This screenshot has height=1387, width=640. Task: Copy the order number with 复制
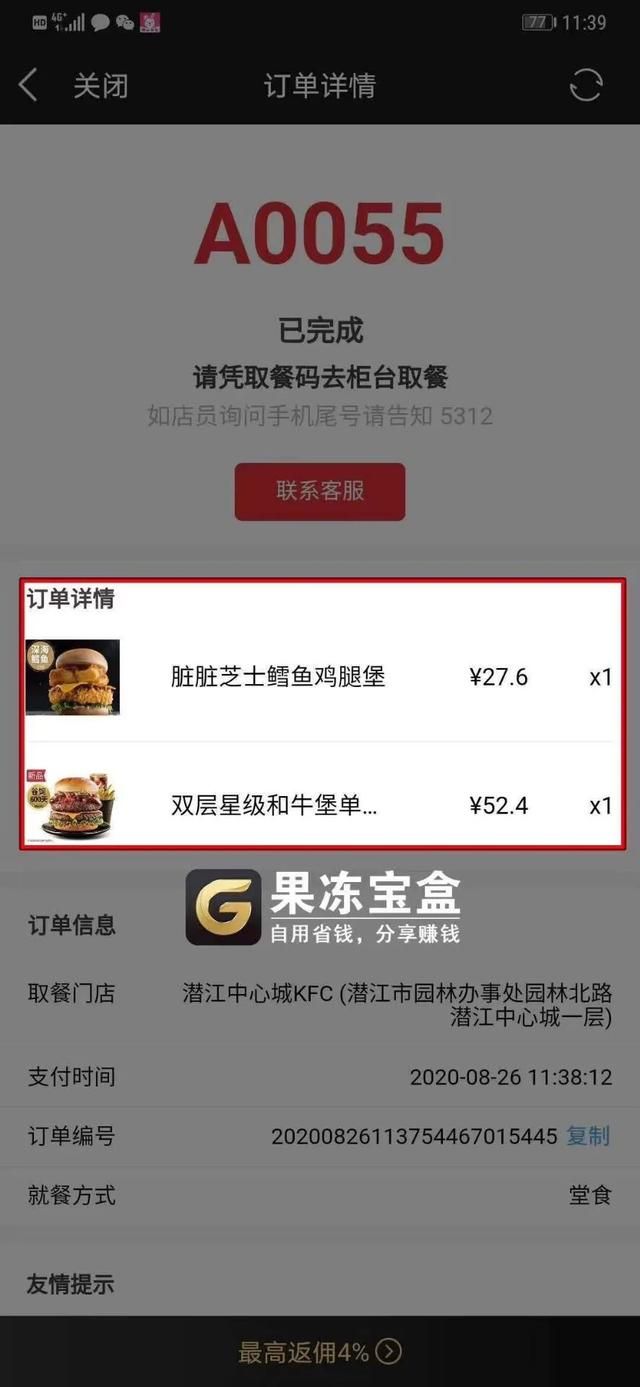[x=588, y=1136]
